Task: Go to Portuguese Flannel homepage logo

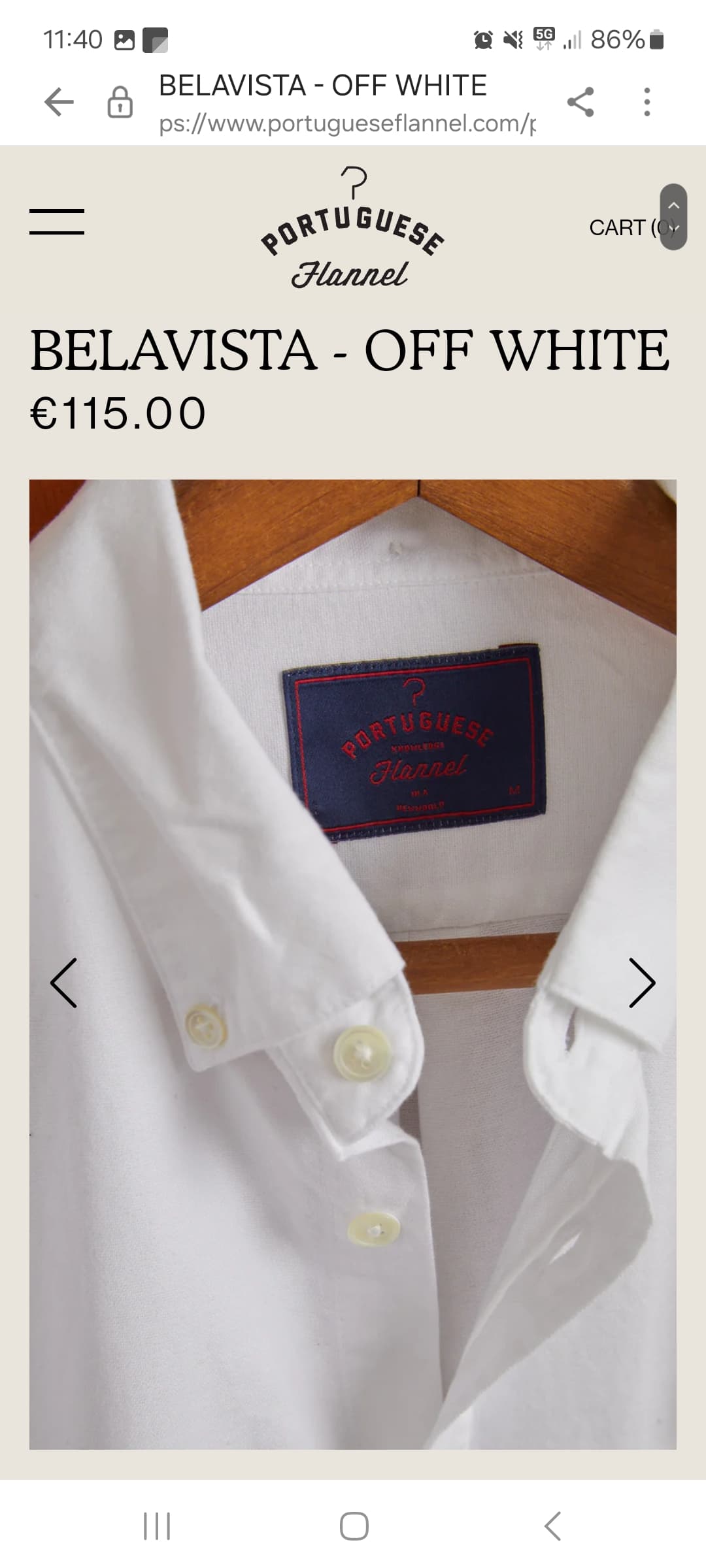Action: (352, 227)
